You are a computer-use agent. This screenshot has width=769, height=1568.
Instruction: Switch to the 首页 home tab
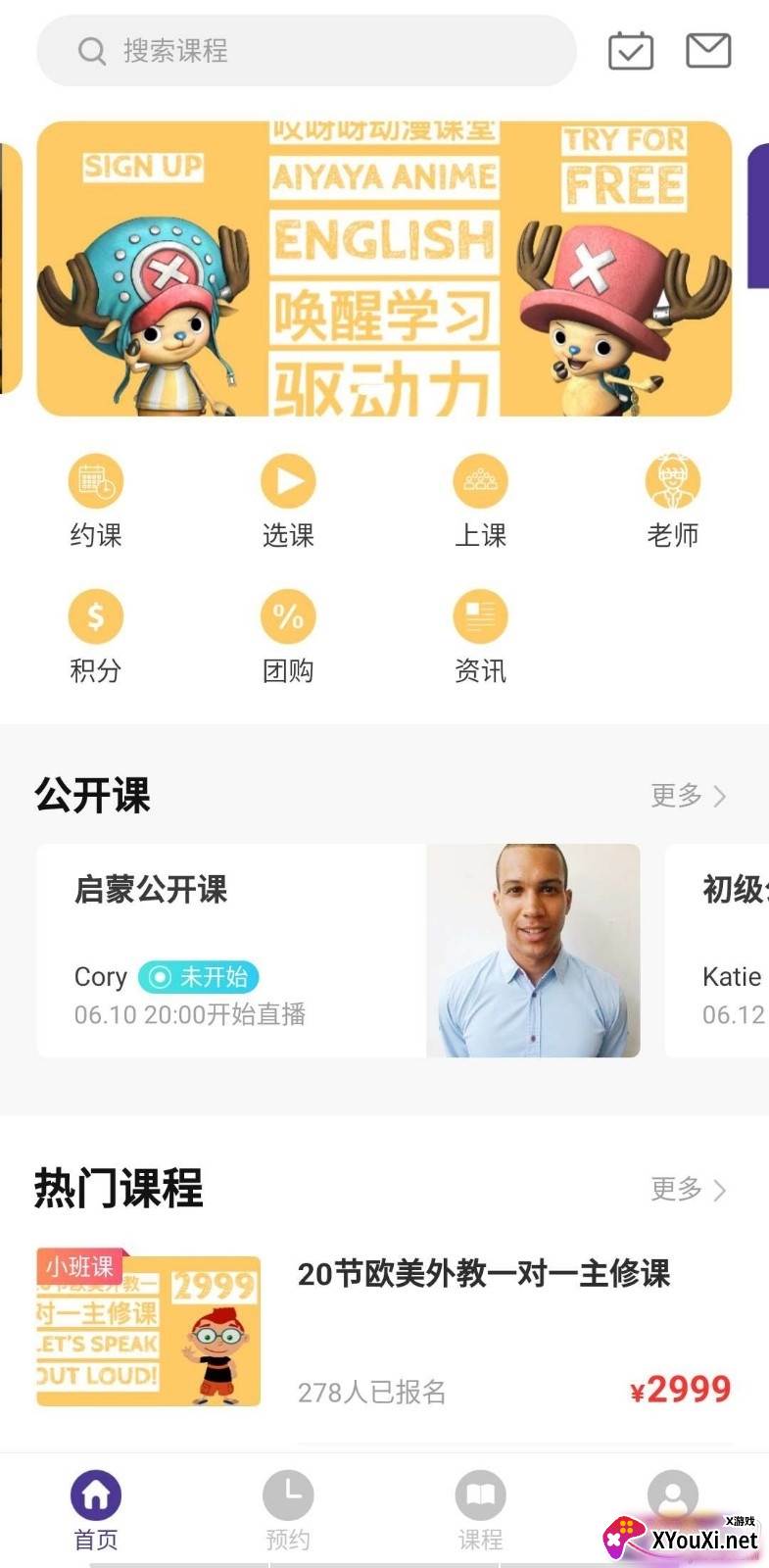[96, 1509]
